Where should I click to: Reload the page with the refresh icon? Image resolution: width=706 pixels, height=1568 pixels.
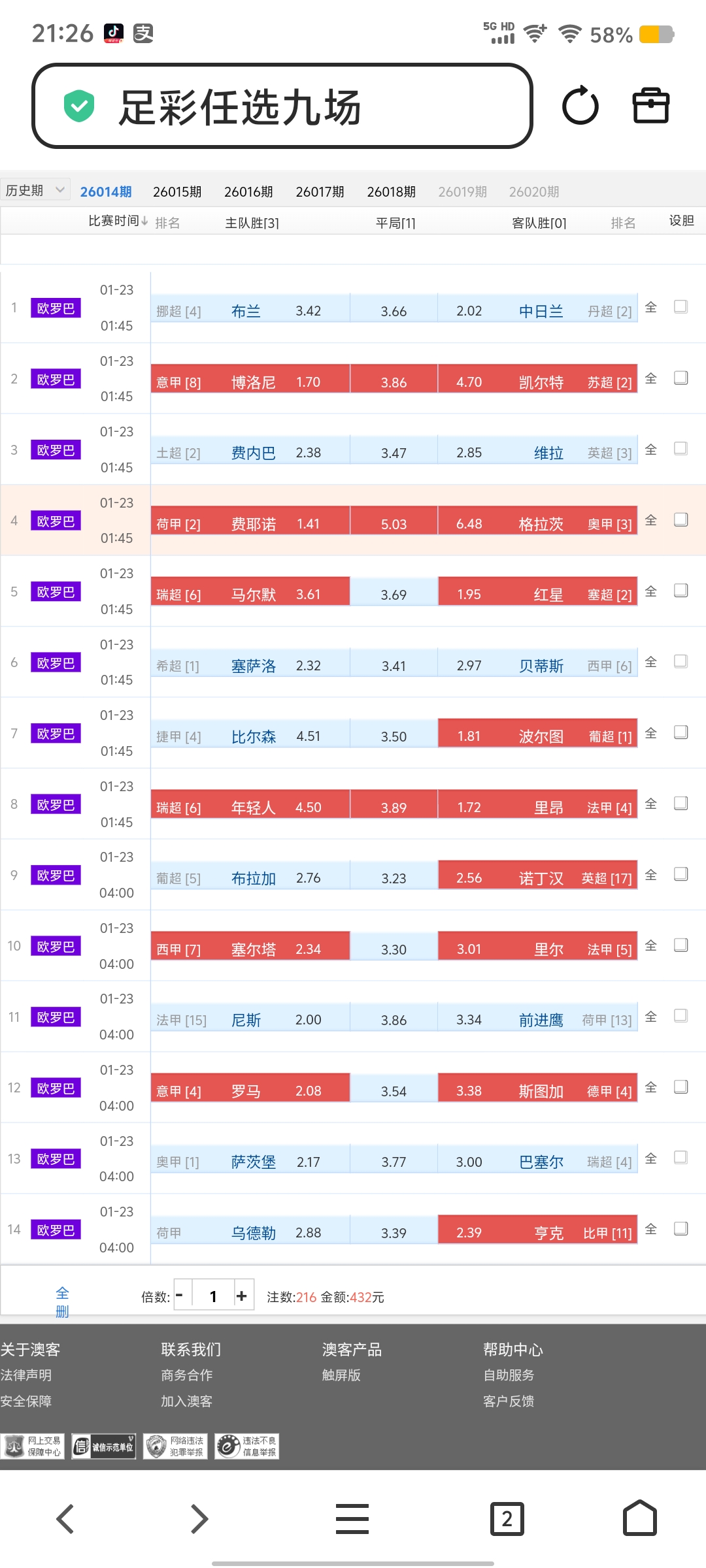pyautogui.click(x=580, y=105)
